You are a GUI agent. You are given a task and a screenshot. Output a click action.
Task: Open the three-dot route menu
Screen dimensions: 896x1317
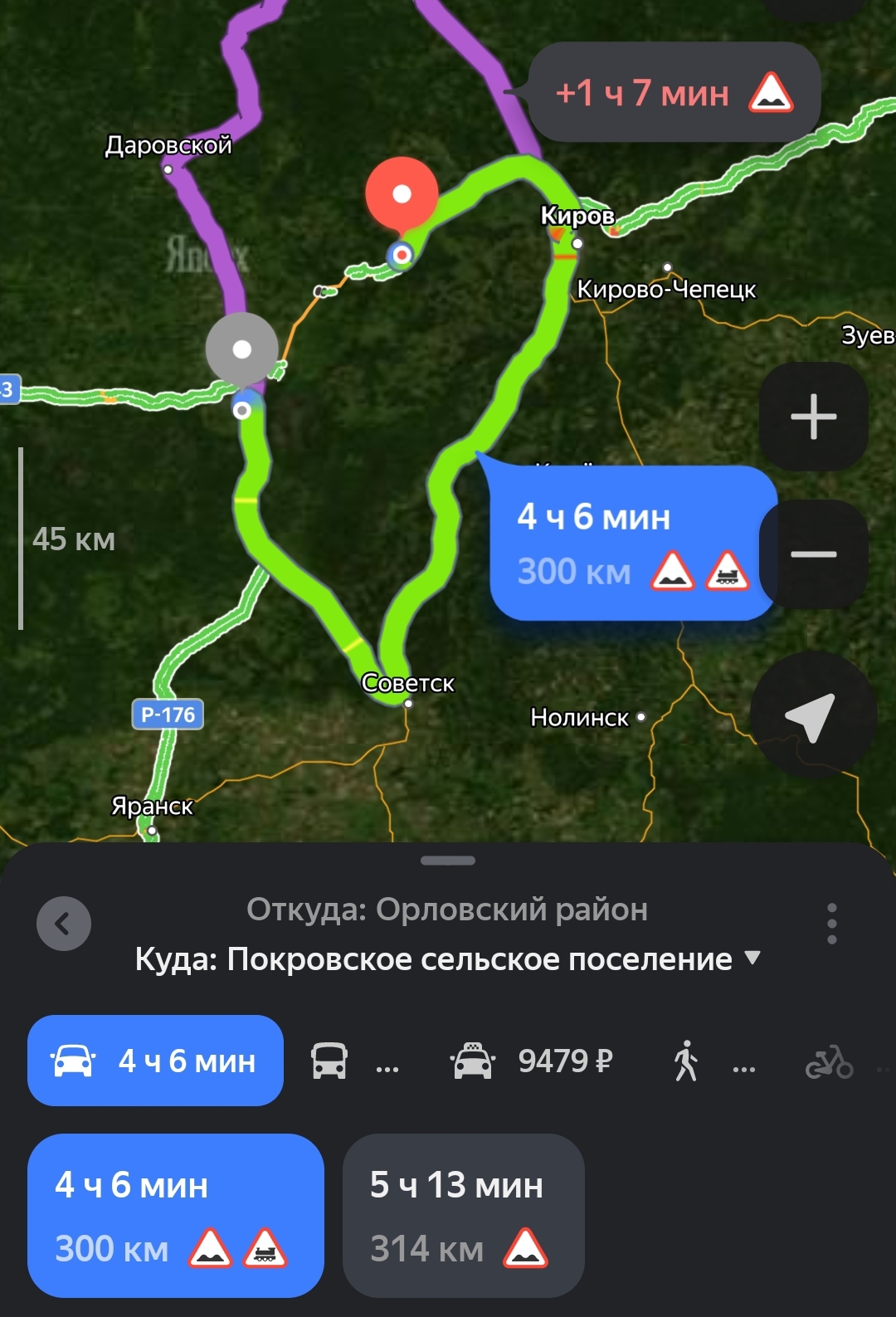tap(831, 924)
